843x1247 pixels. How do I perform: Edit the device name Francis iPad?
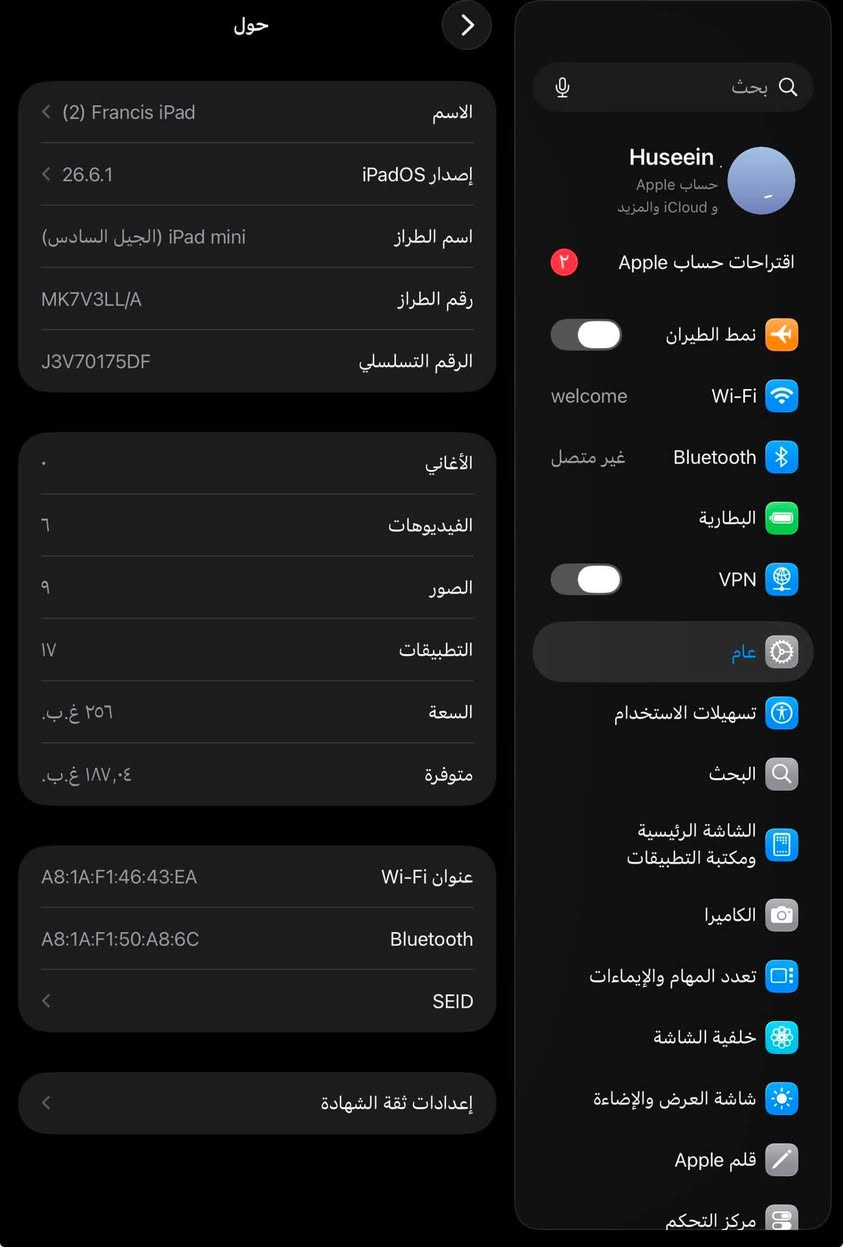click(x=257, y=113)
